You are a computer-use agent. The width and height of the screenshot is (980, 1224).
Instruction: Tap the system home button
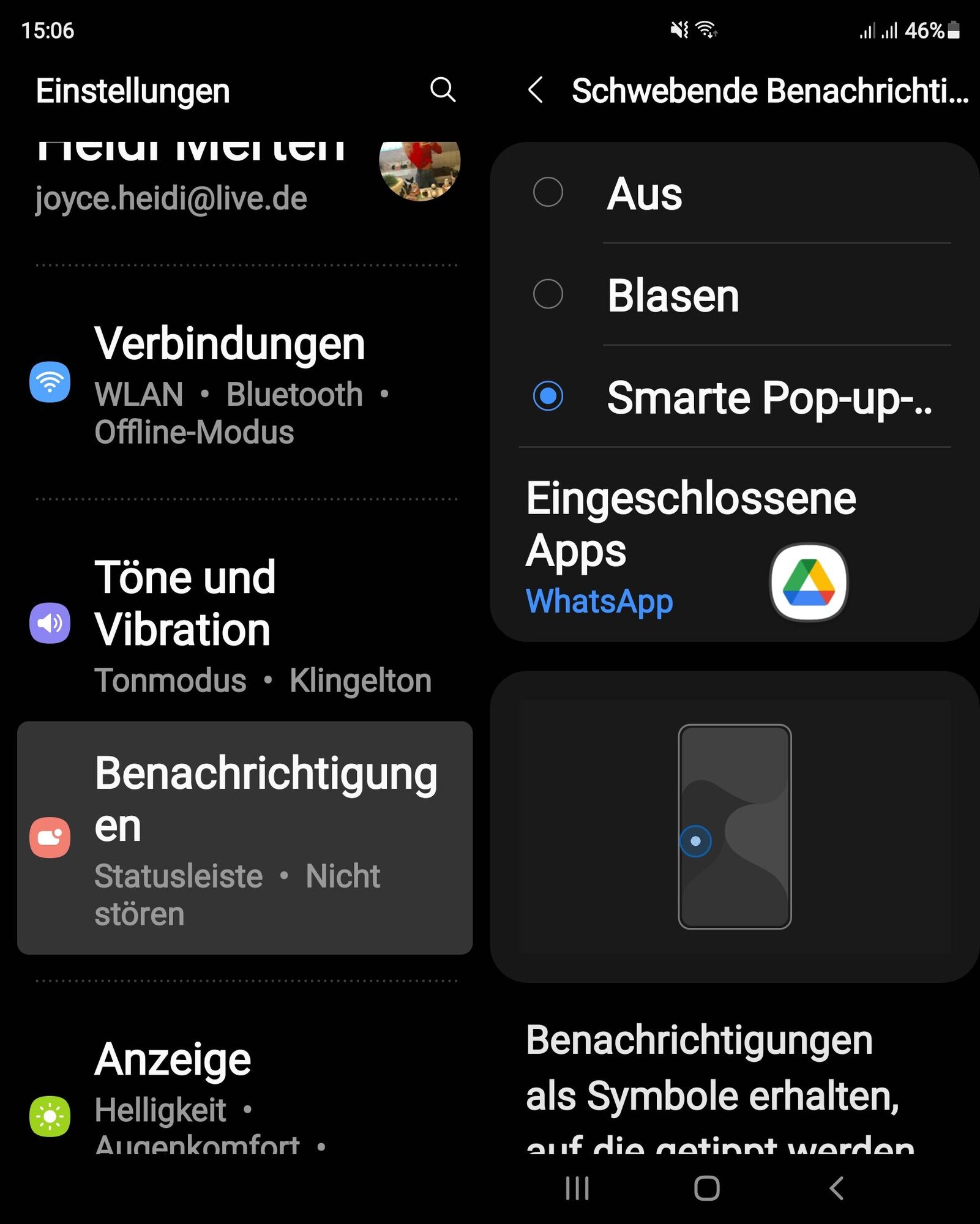click(706, 1189)
